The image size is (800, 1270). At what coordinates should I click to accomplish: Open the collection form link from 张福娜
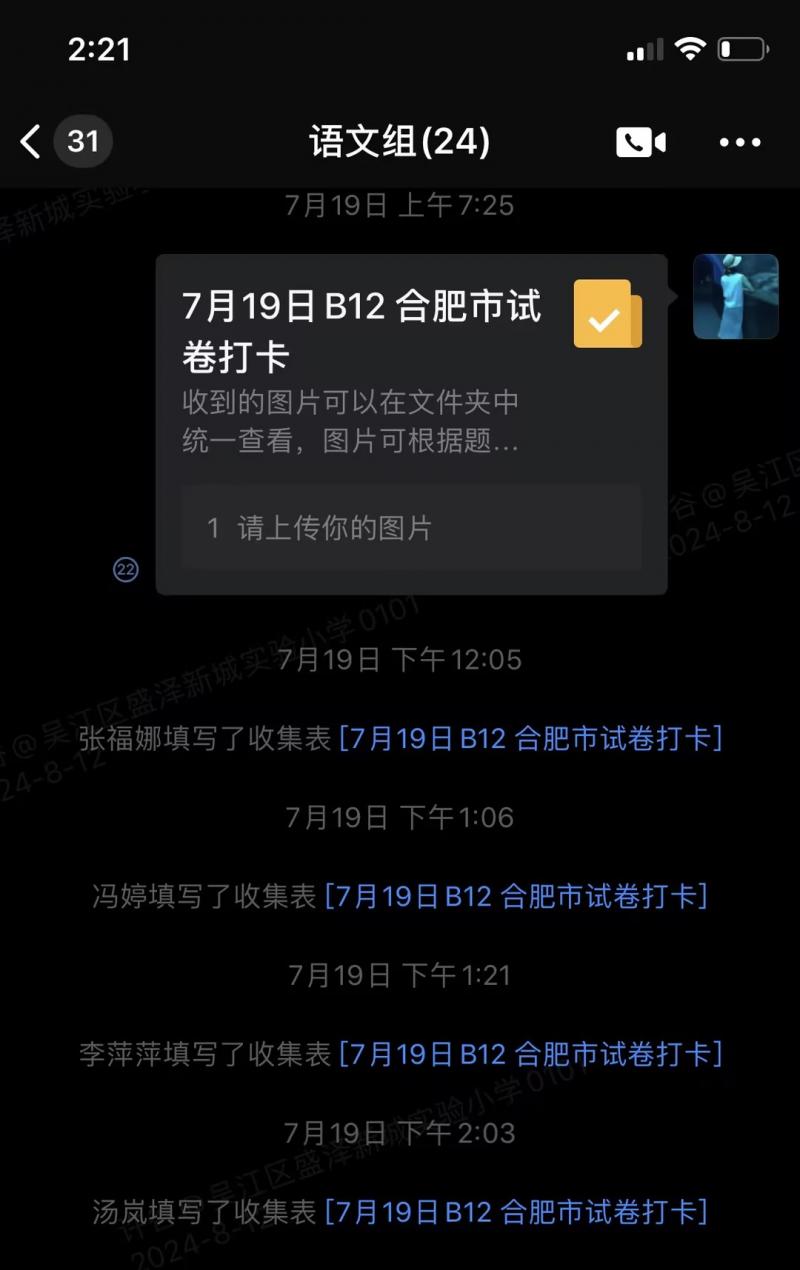[x=530, y=739]
